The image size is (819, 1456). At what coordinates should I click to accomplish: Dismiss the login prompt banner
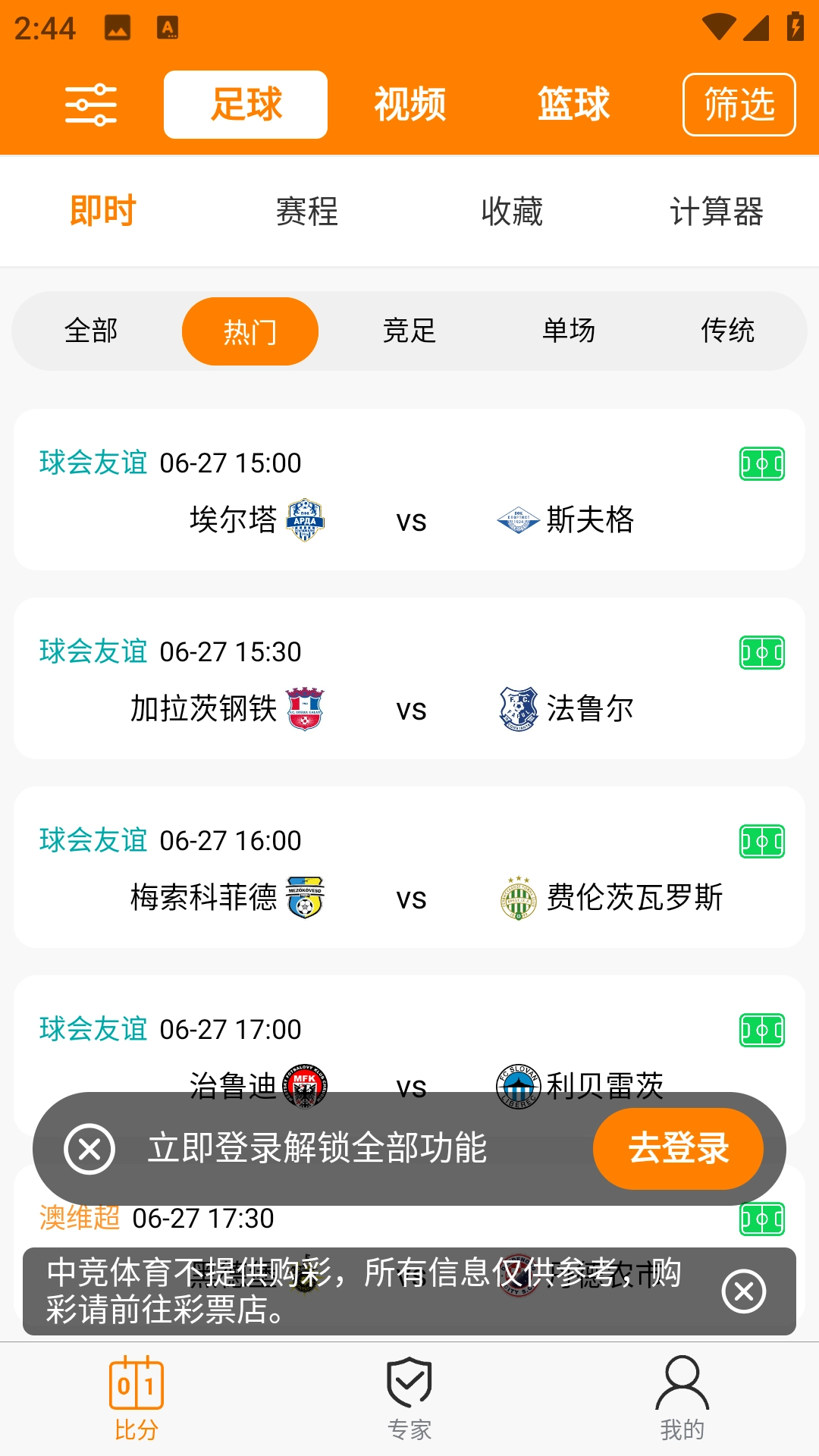89,1149
